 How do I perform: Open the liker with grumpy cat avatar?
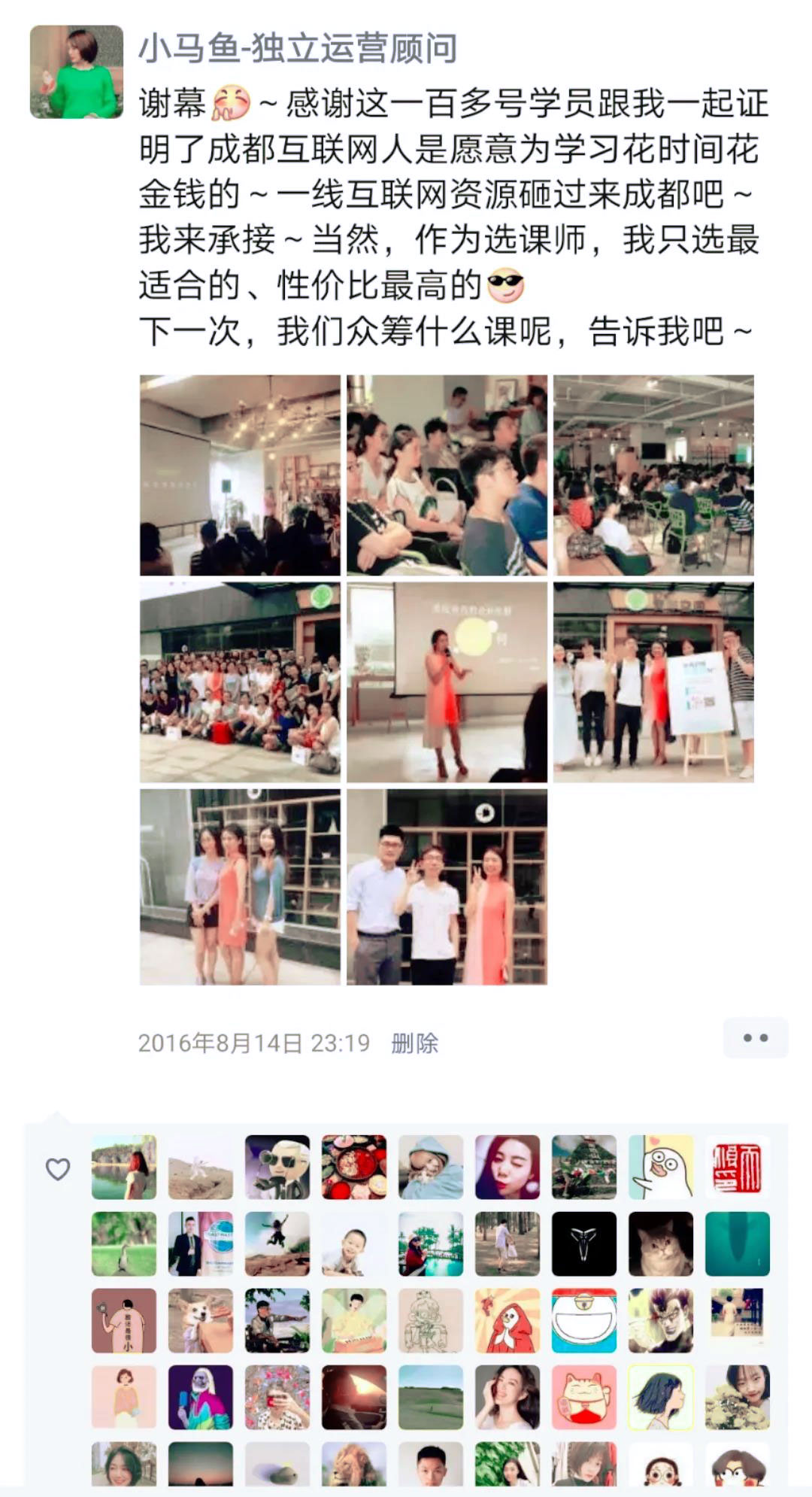tap(660, 1243)
